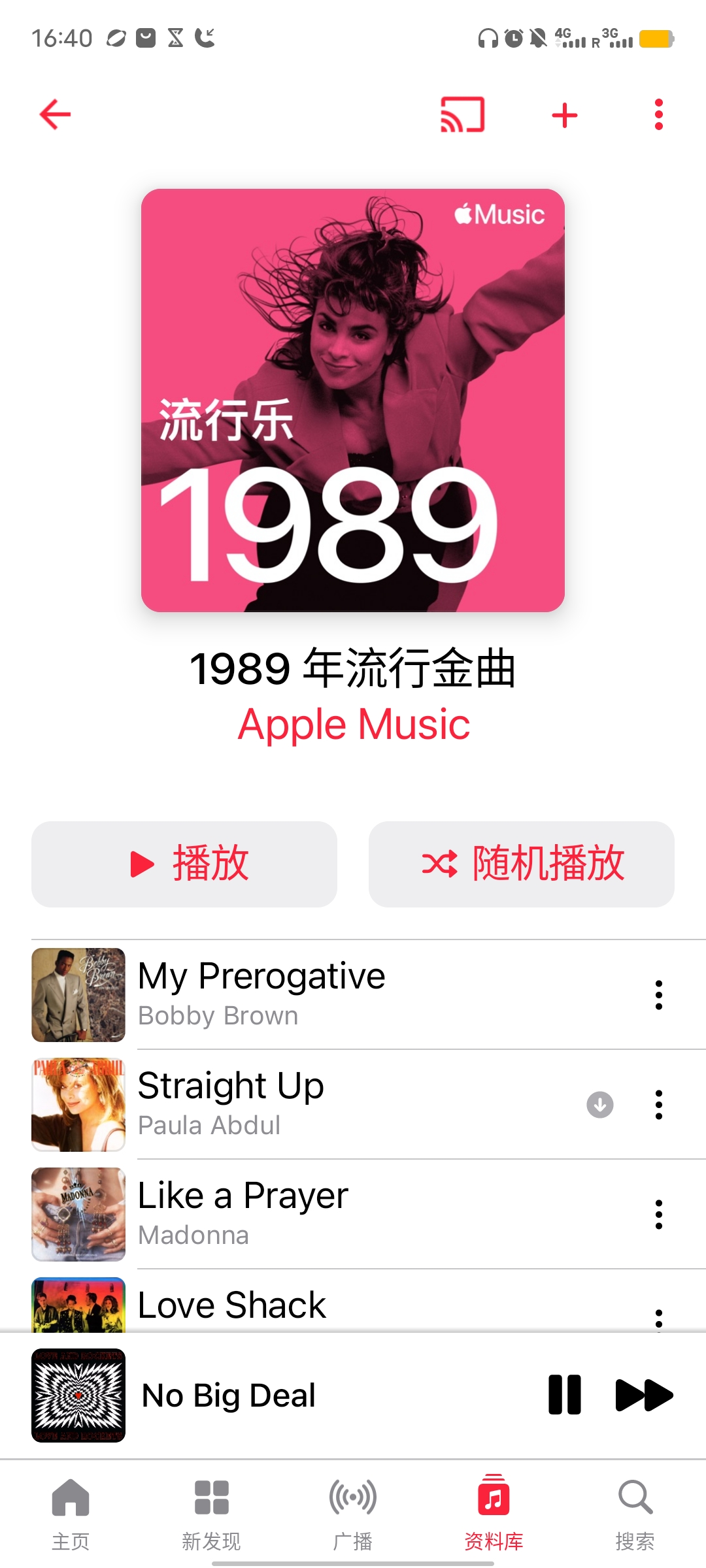This screenshot has height=1568, width=706.
Task: Shuffle playlist with 随机播放 button
Action: (522, 864)
